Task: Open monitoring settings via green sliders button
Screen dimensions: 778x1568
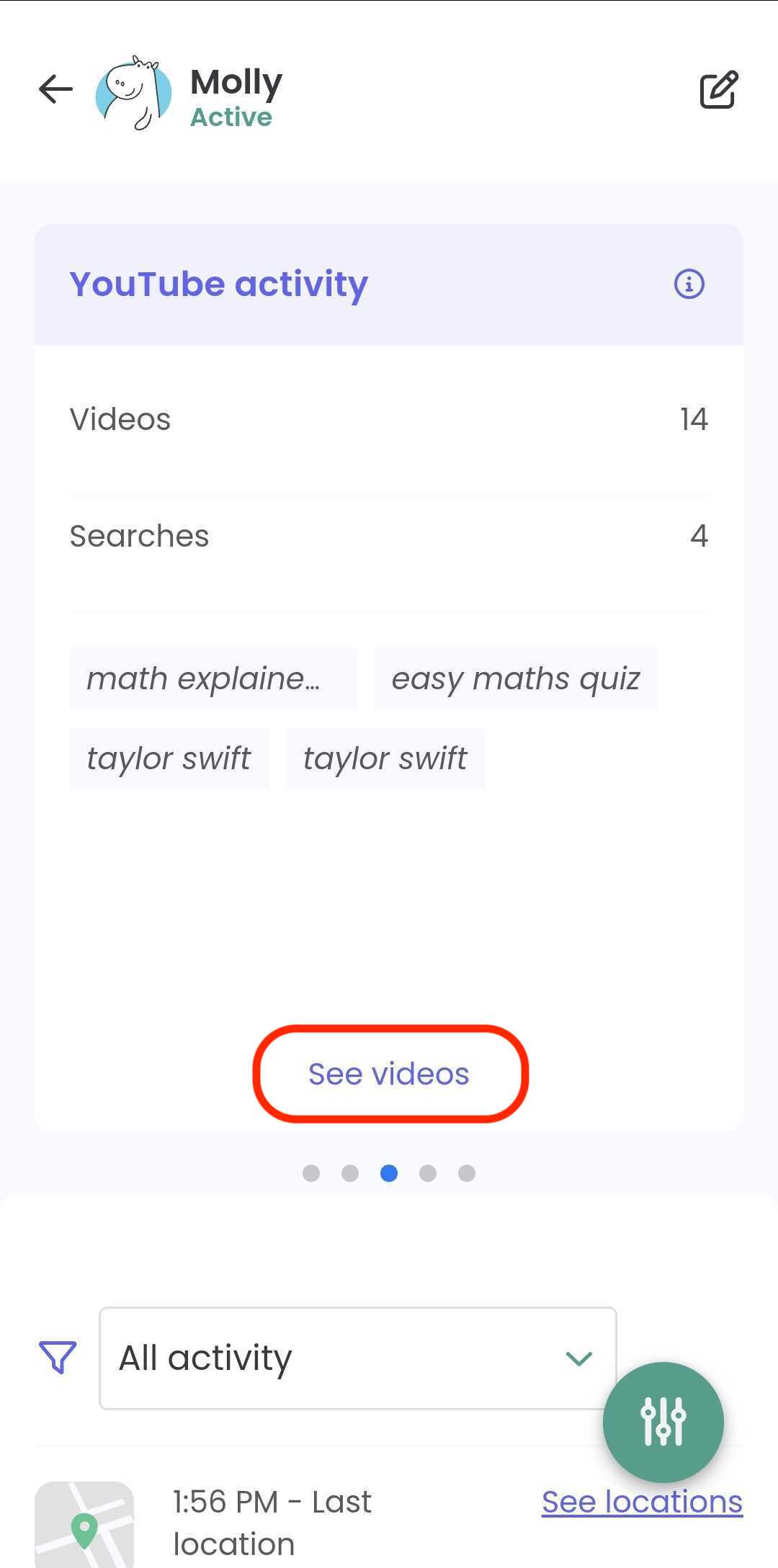Action: (x=663, y=1422)
